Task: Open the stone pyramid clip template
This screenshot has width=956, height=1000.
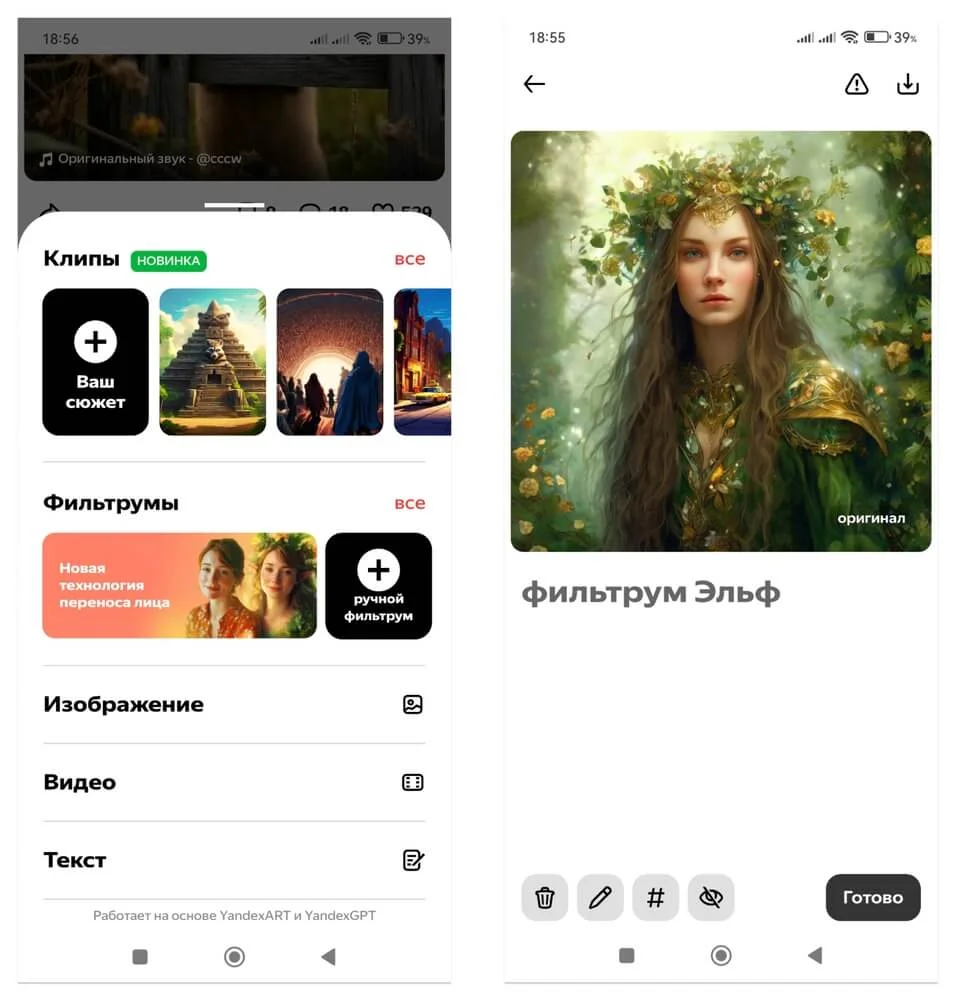Action: pos(212,362)
